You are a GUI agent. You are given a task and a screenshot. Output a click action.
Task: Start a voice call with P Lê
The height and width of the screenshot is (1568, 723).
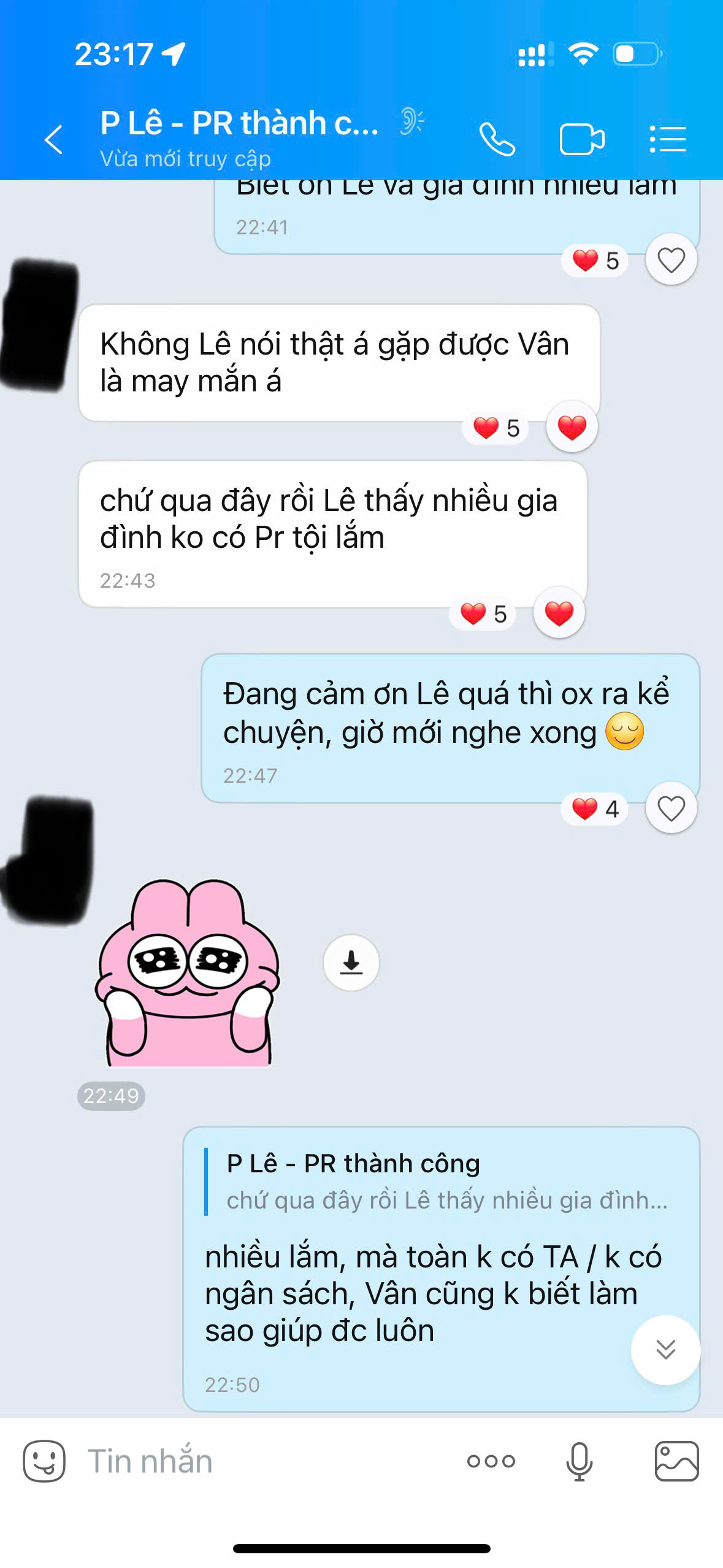tap(497, 139)
